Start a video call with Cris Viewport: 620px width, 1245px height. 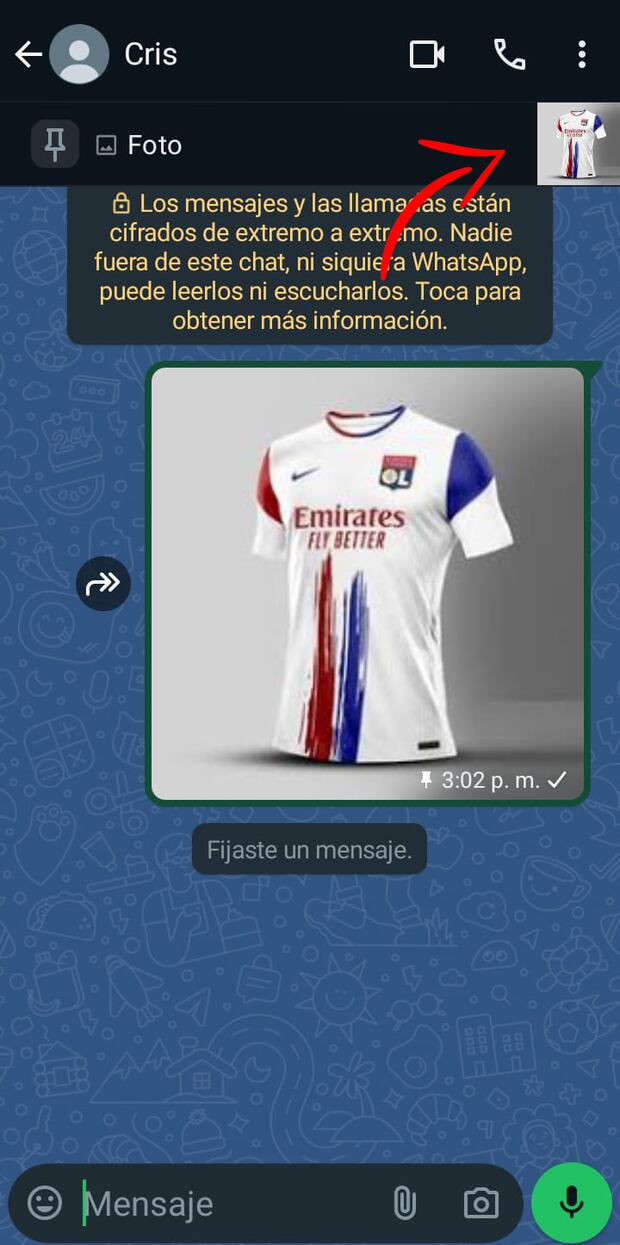(x=427, y=54)
